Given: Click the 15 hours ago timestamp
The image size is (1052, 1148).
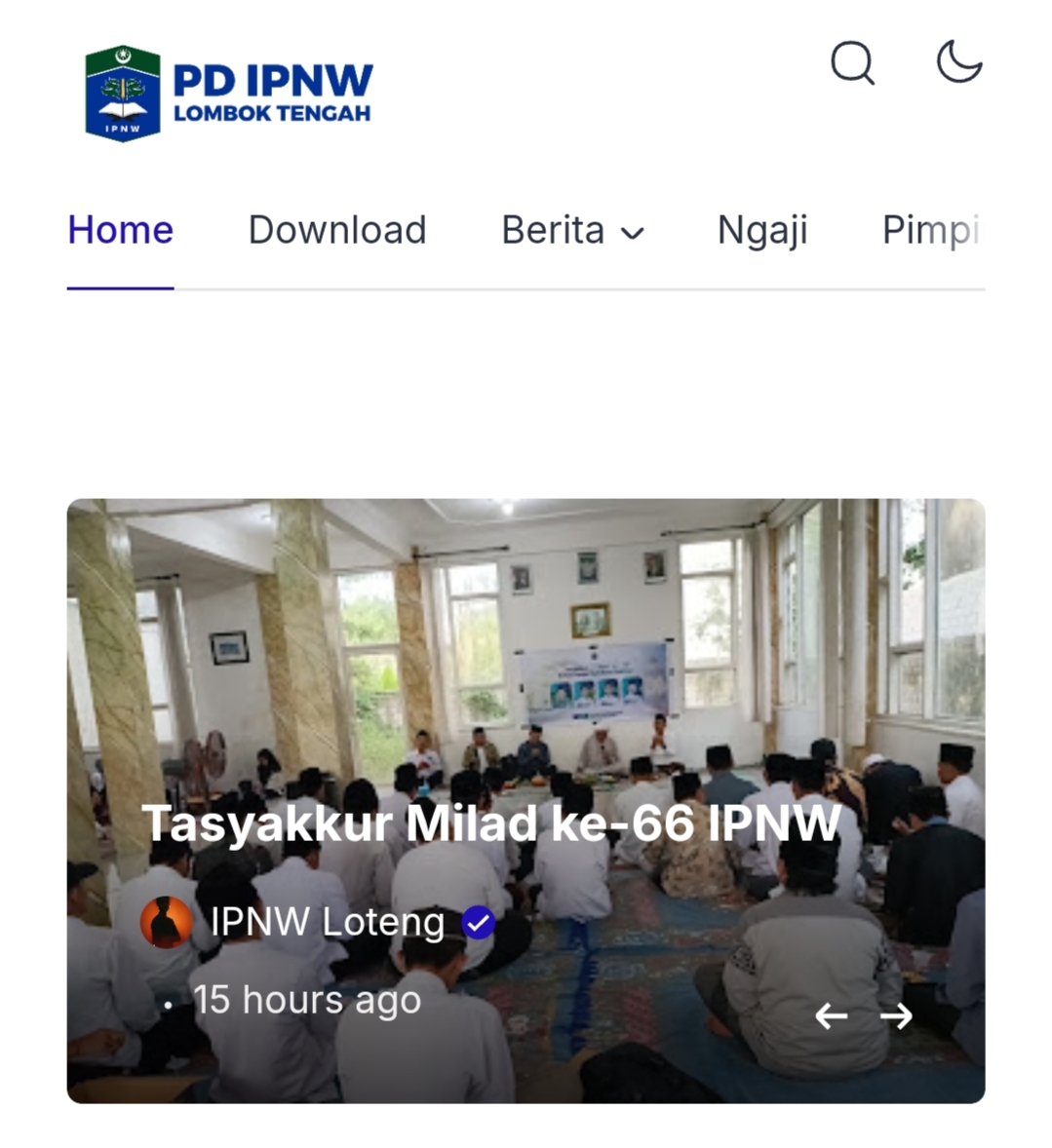Looking at the screenshot, I should coord(306,1000).
